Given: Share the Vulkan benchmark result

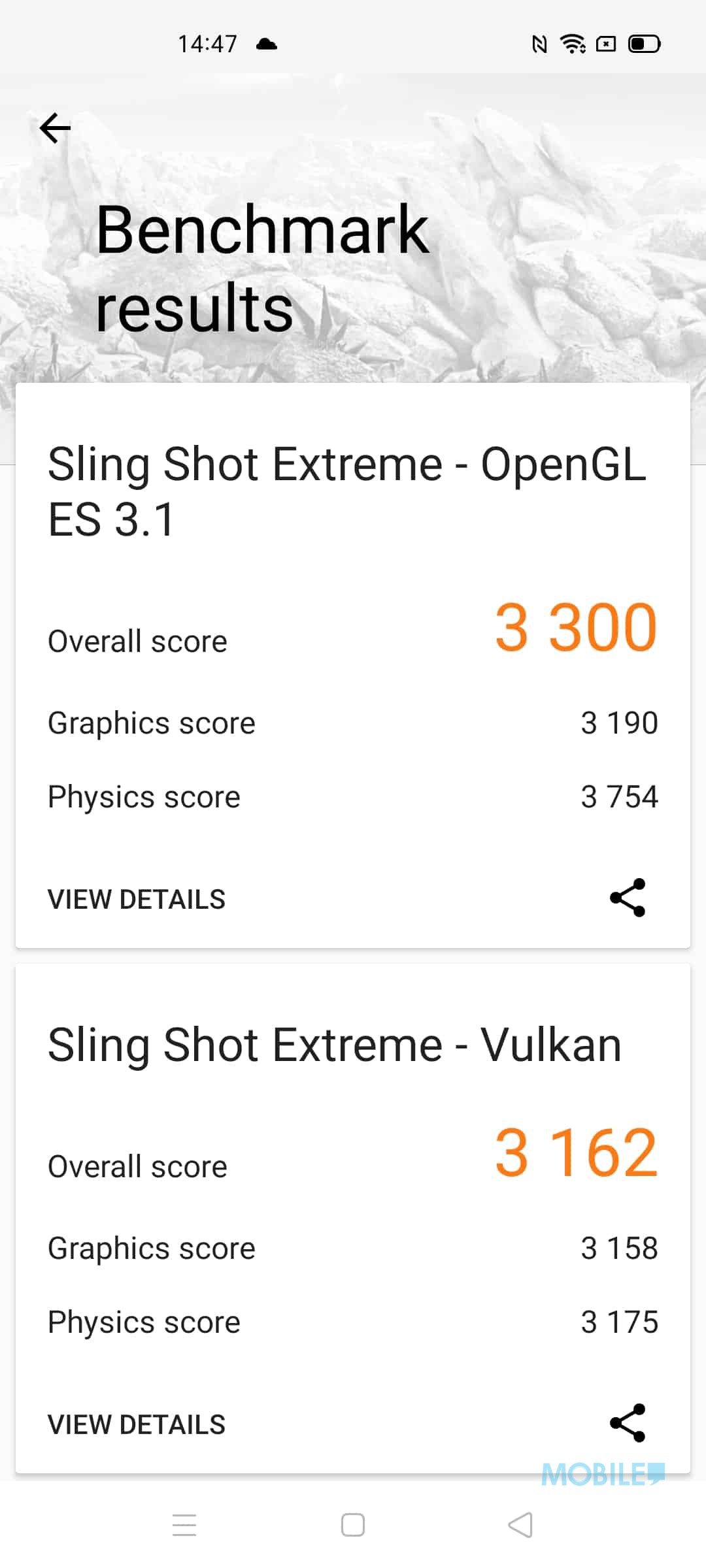Looking at the screenshot, I should 628,1423.
